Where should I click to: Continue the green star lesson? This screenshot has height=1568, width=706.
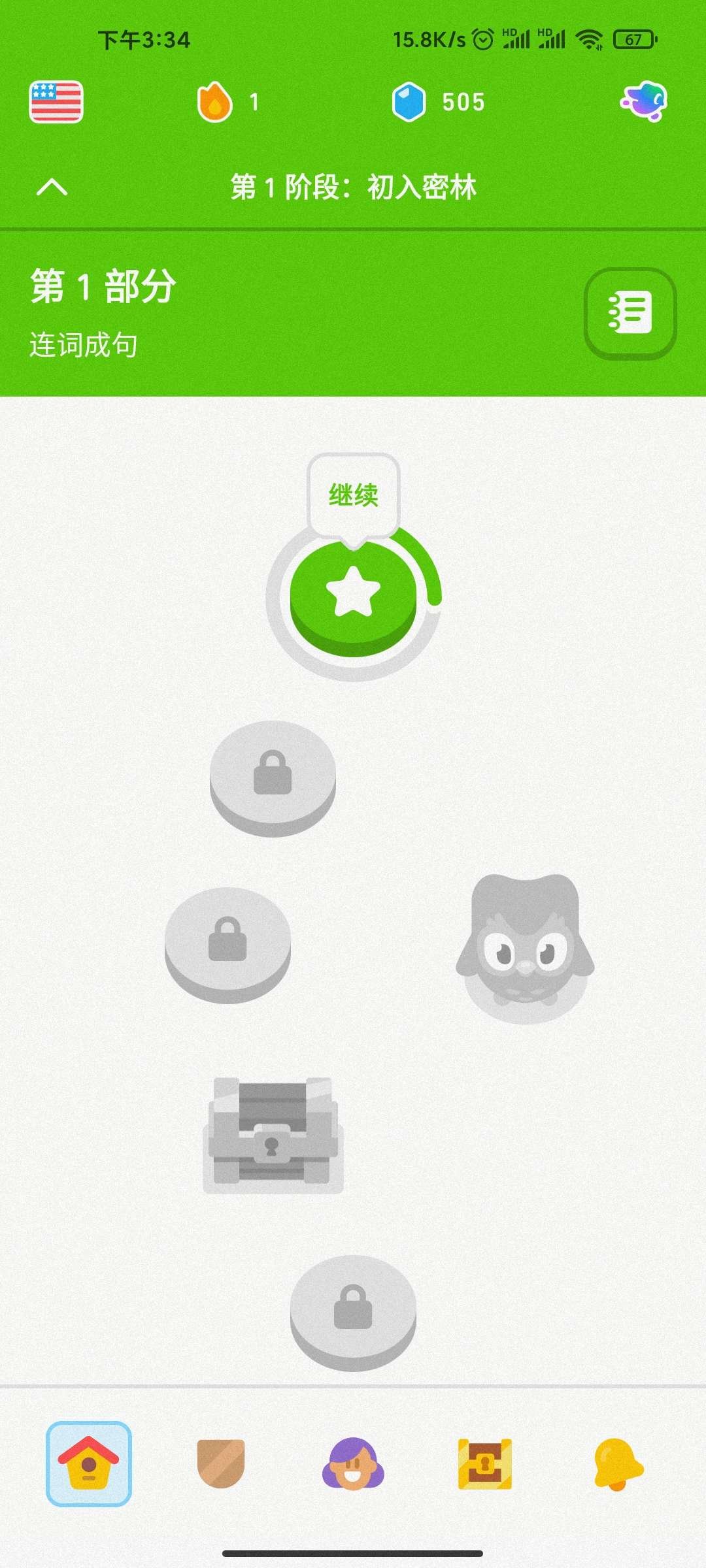353,595
